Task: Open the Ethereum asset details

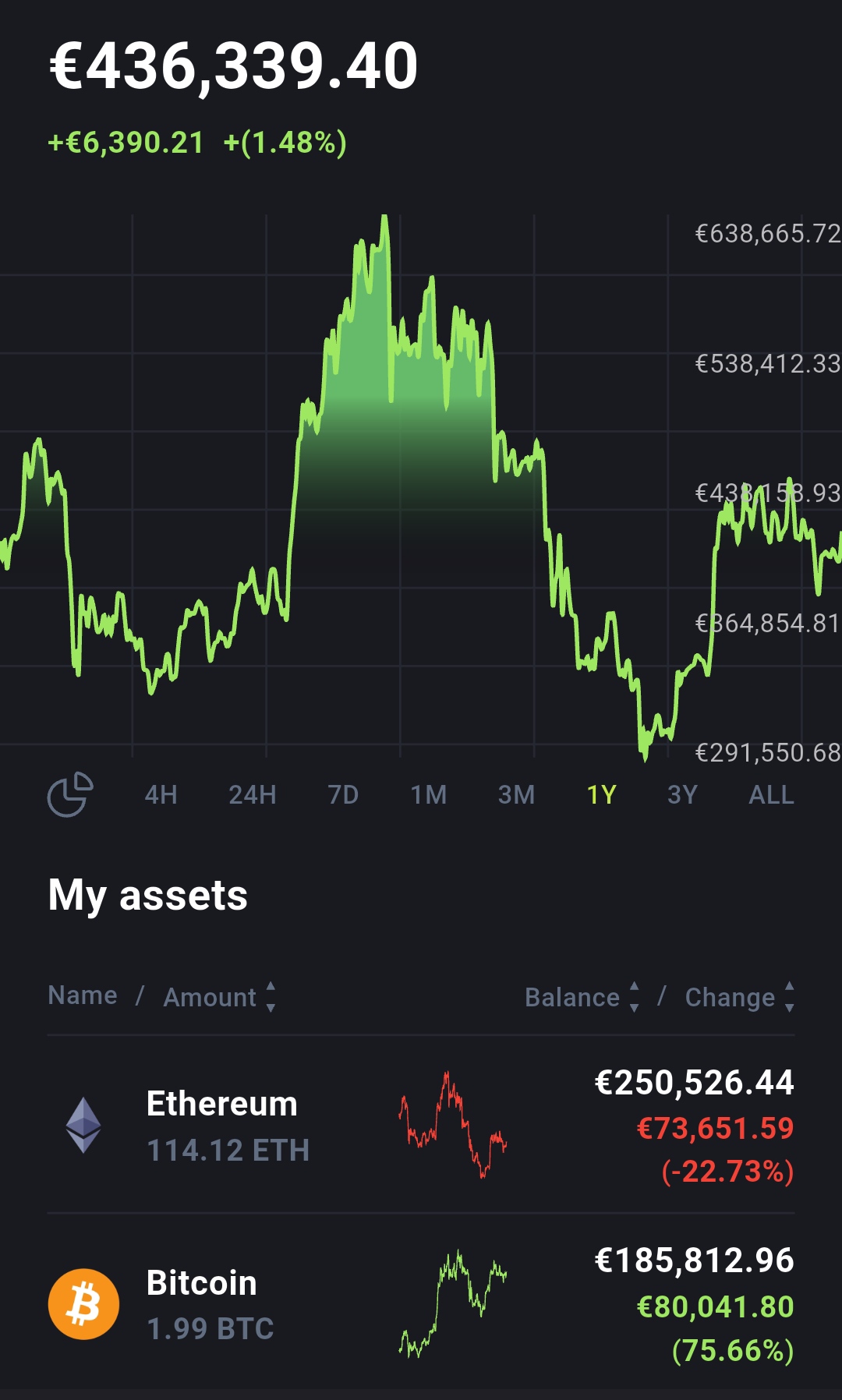Action: [421, 1125]
